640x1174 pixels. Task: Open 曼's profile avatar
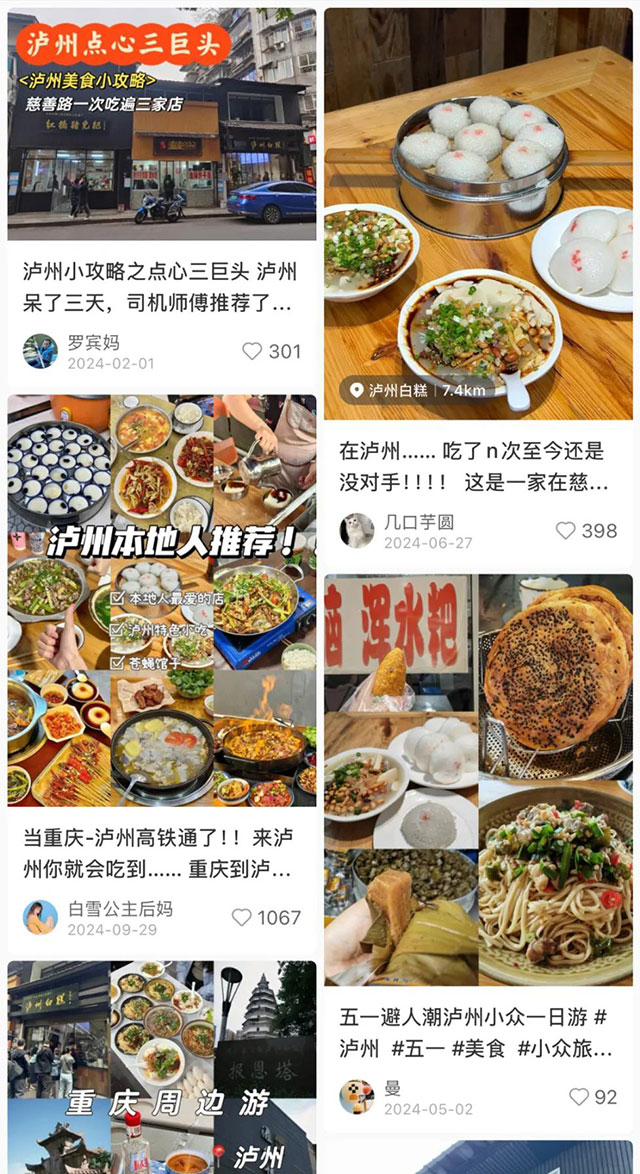[357, 1097]
